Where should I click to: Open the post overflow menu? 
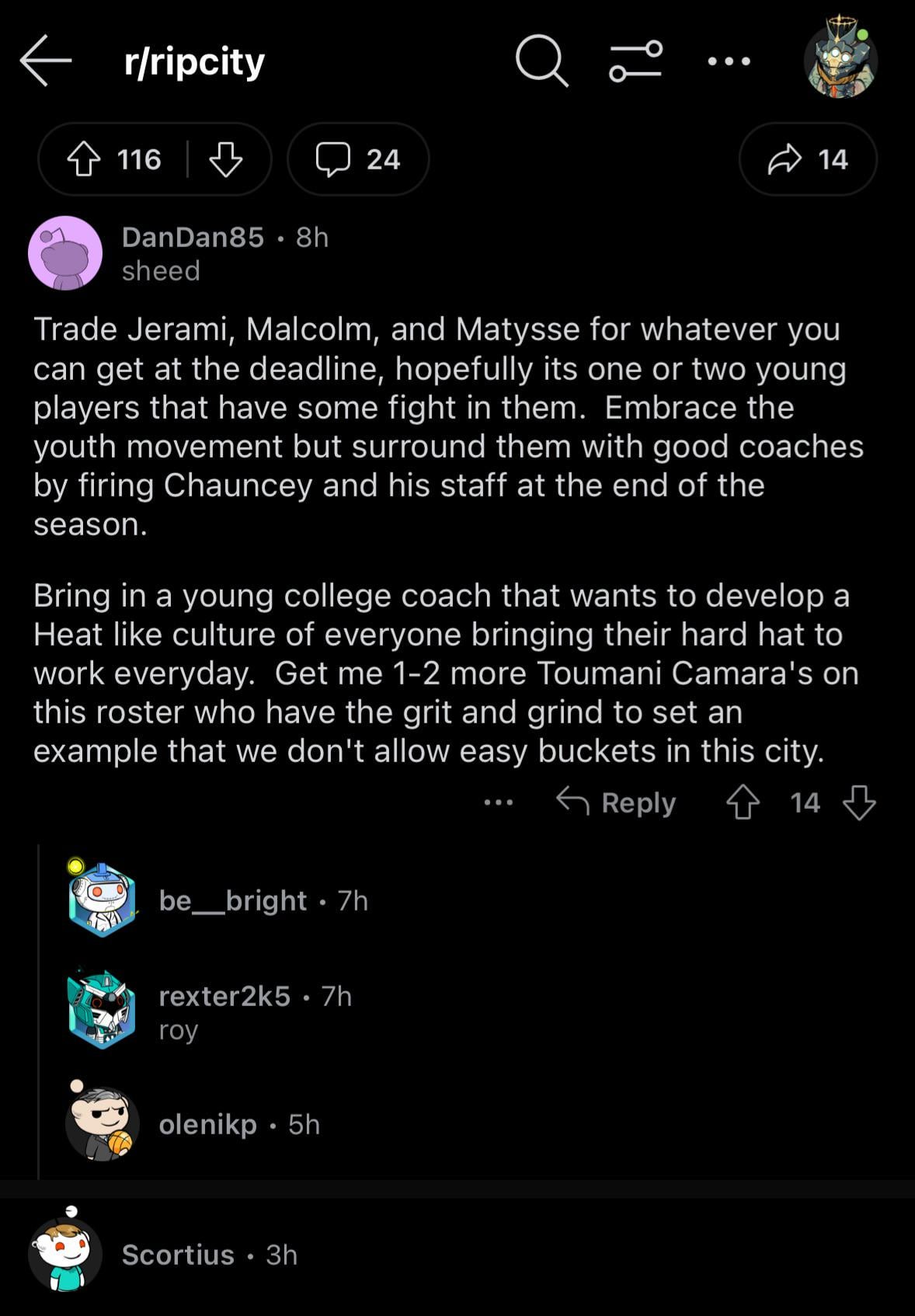(x=729, y=61)
